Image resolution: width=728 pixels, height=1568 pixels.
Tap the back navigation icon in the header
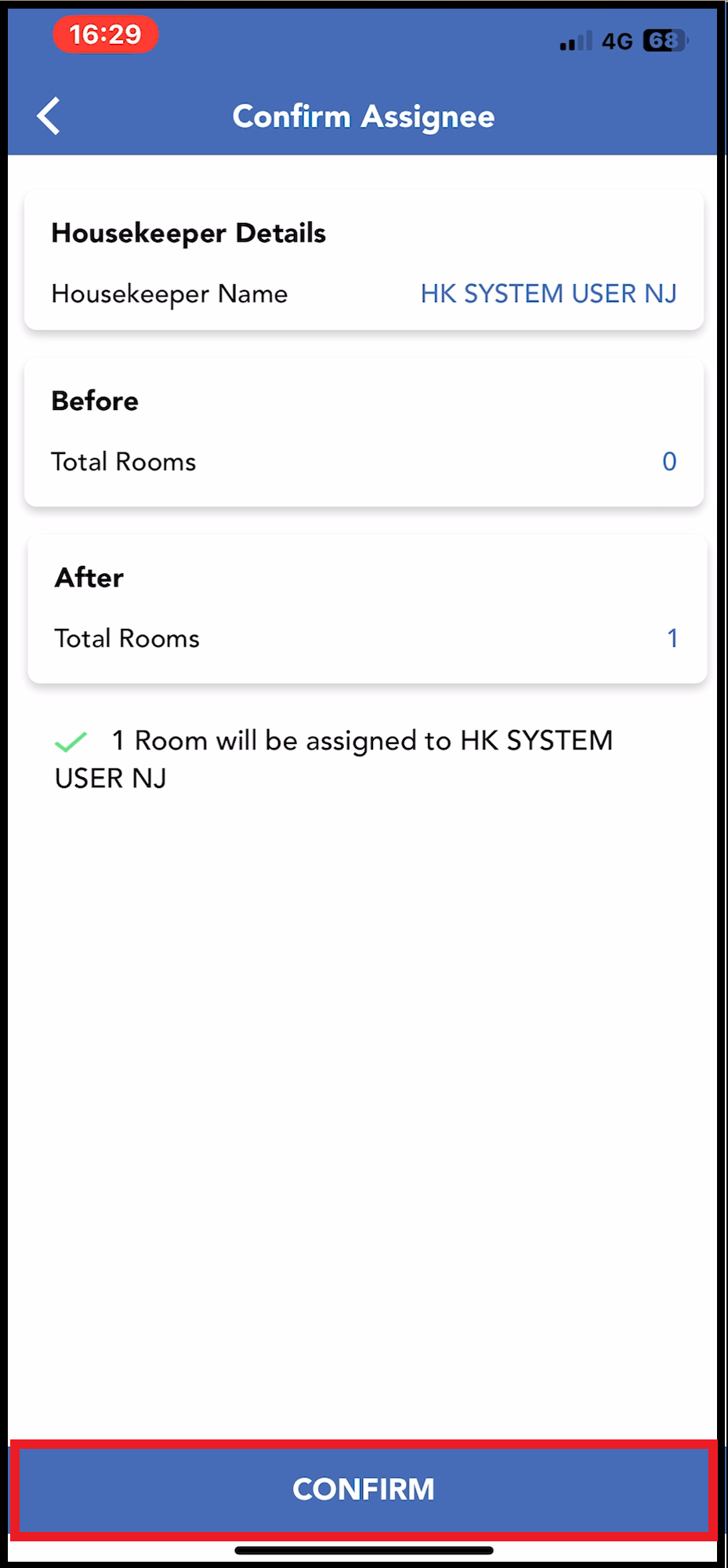(49, 115)
